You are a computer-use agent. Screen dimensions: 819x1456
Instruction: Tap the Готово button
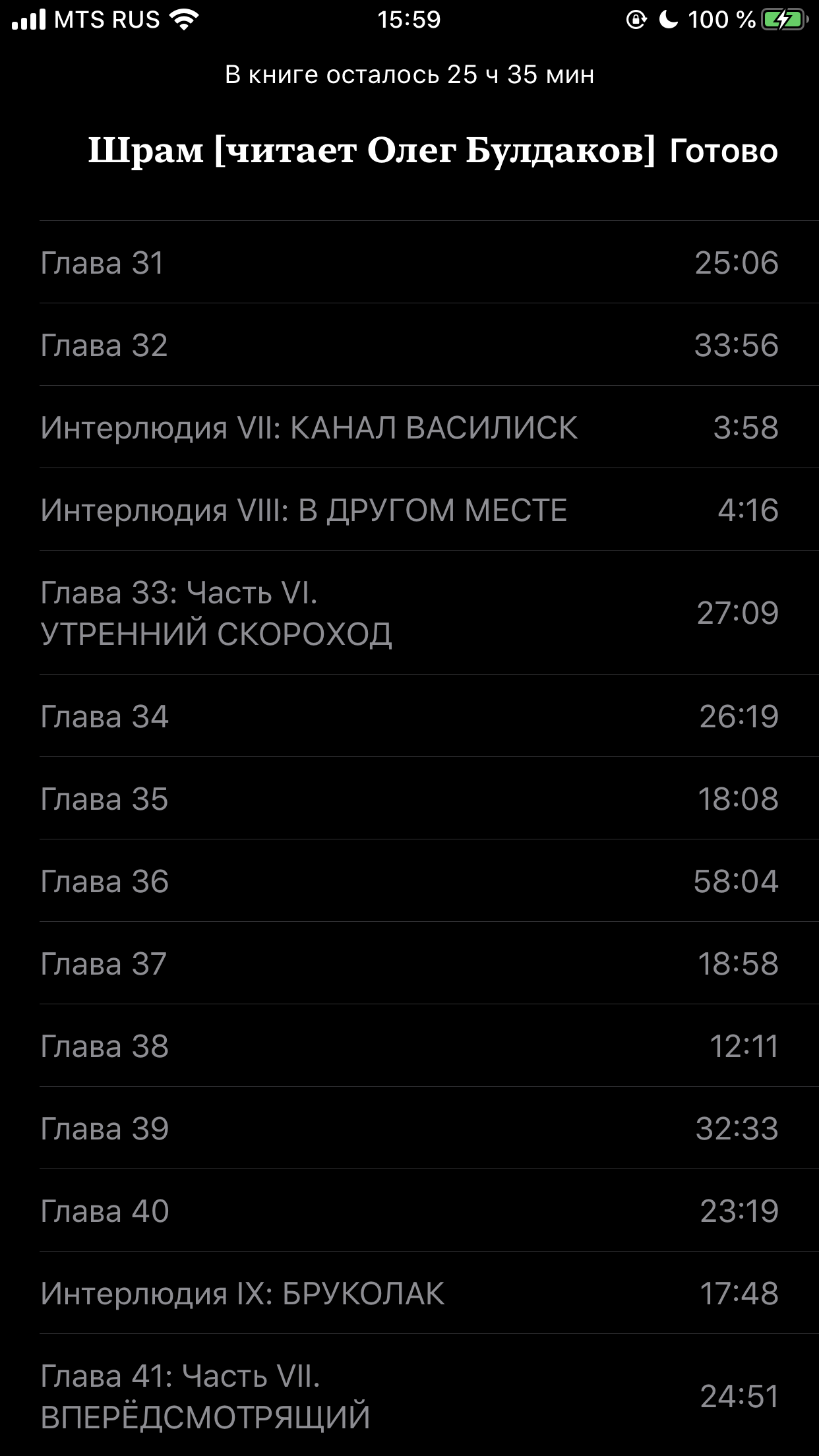[x=723, y=151]
